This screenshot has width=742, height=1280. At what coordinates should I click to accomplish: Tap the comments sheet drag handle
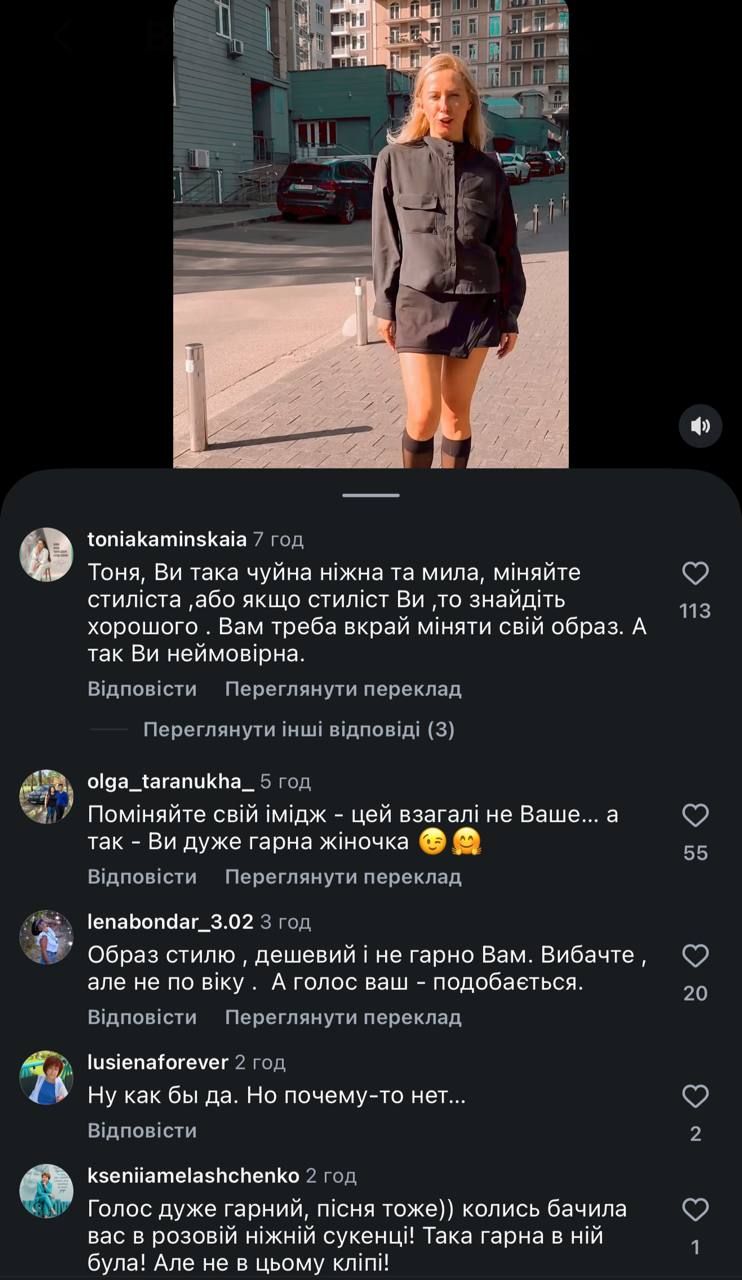point(371,495)
